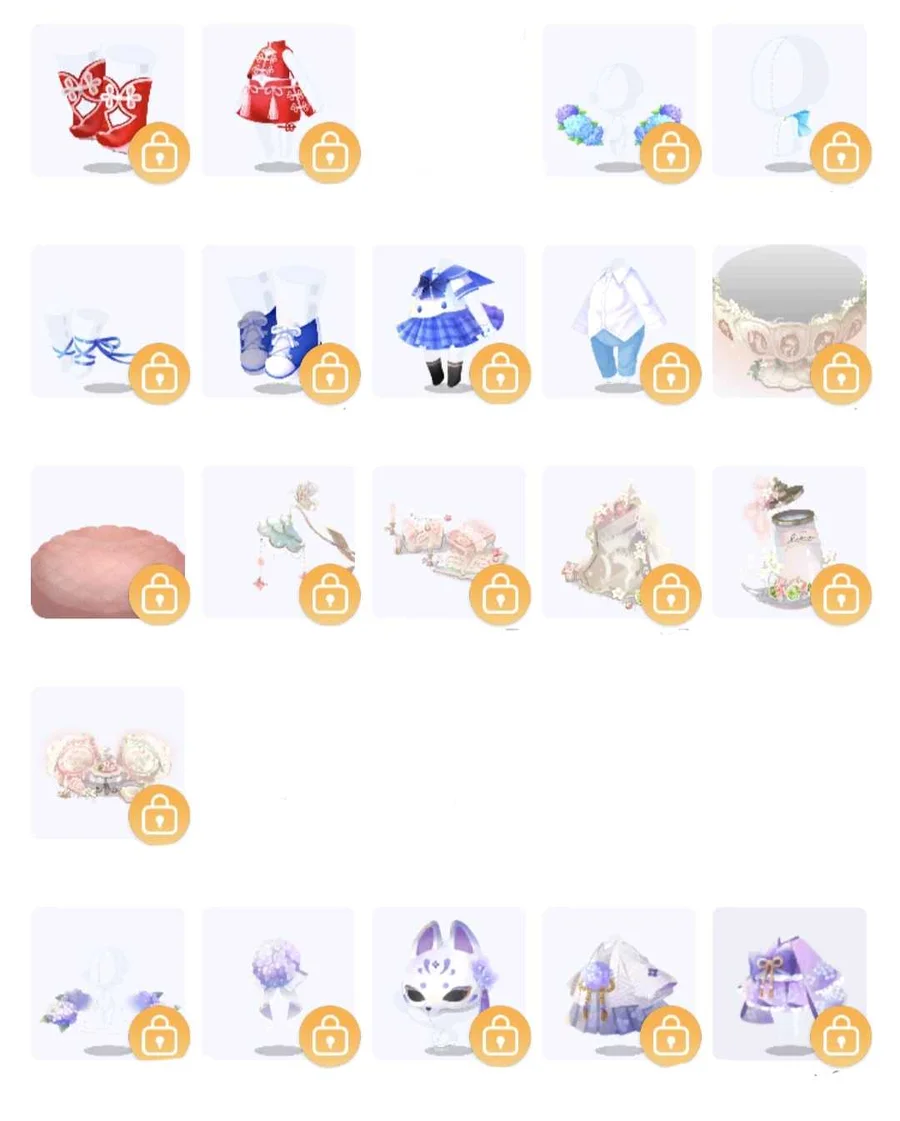Select the blue ankle ribbon ties item

pyautogui.click(x=107, y=321)
